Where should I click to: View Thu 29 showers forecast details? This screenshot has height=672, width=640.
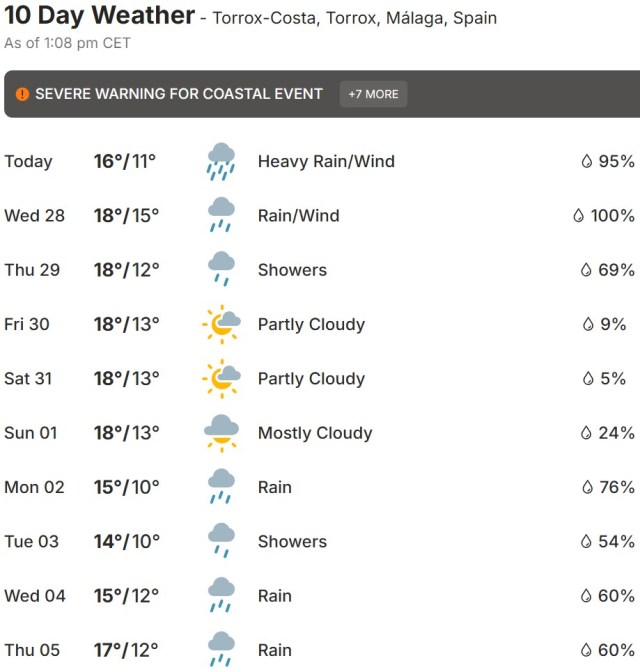click(x=320, y=270)
